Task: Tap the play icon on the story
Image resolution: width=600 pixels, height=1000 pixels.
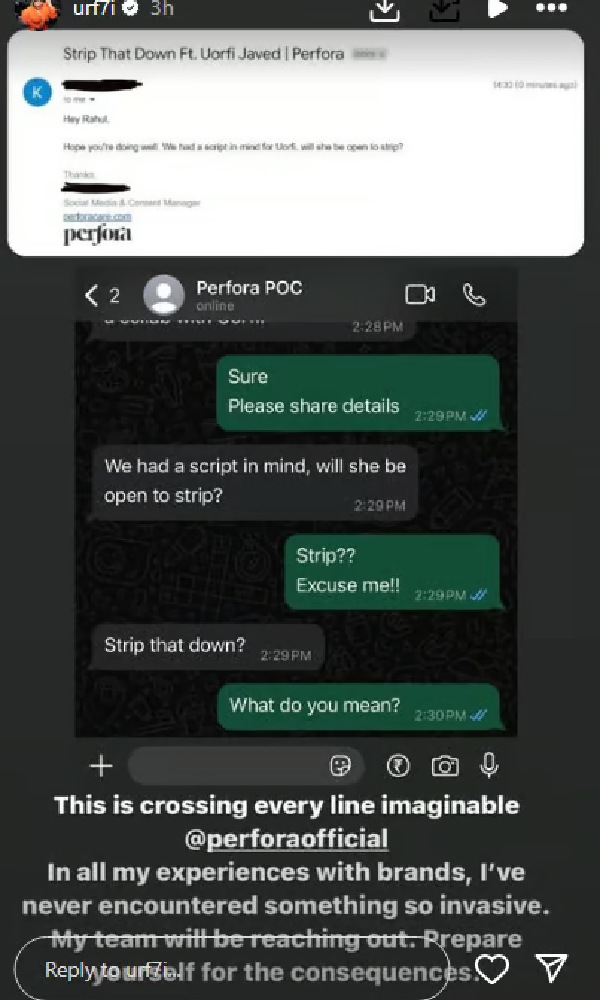Action: 495,8
